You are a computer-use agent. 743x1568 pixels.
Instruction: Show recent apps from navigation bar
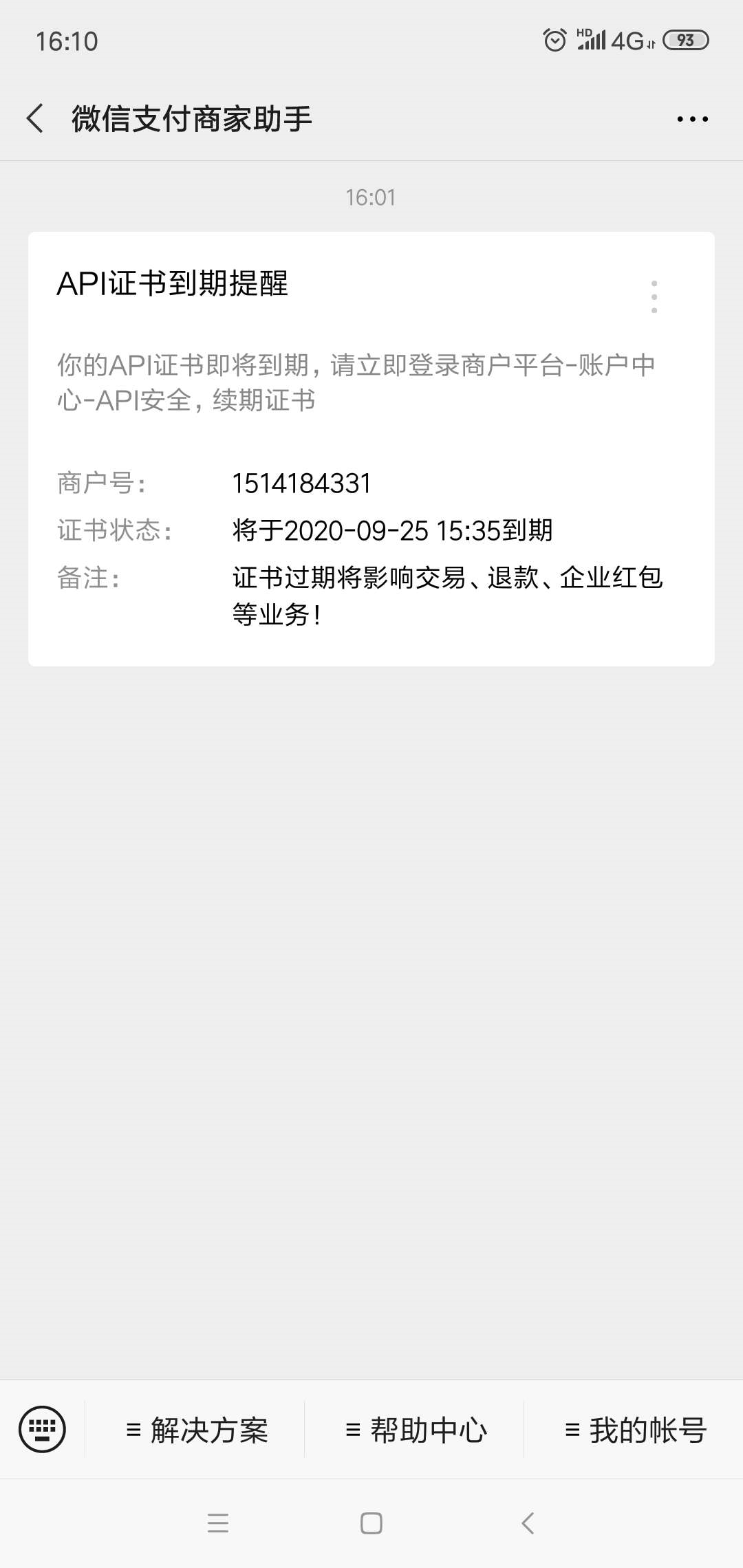point(218,1523)
